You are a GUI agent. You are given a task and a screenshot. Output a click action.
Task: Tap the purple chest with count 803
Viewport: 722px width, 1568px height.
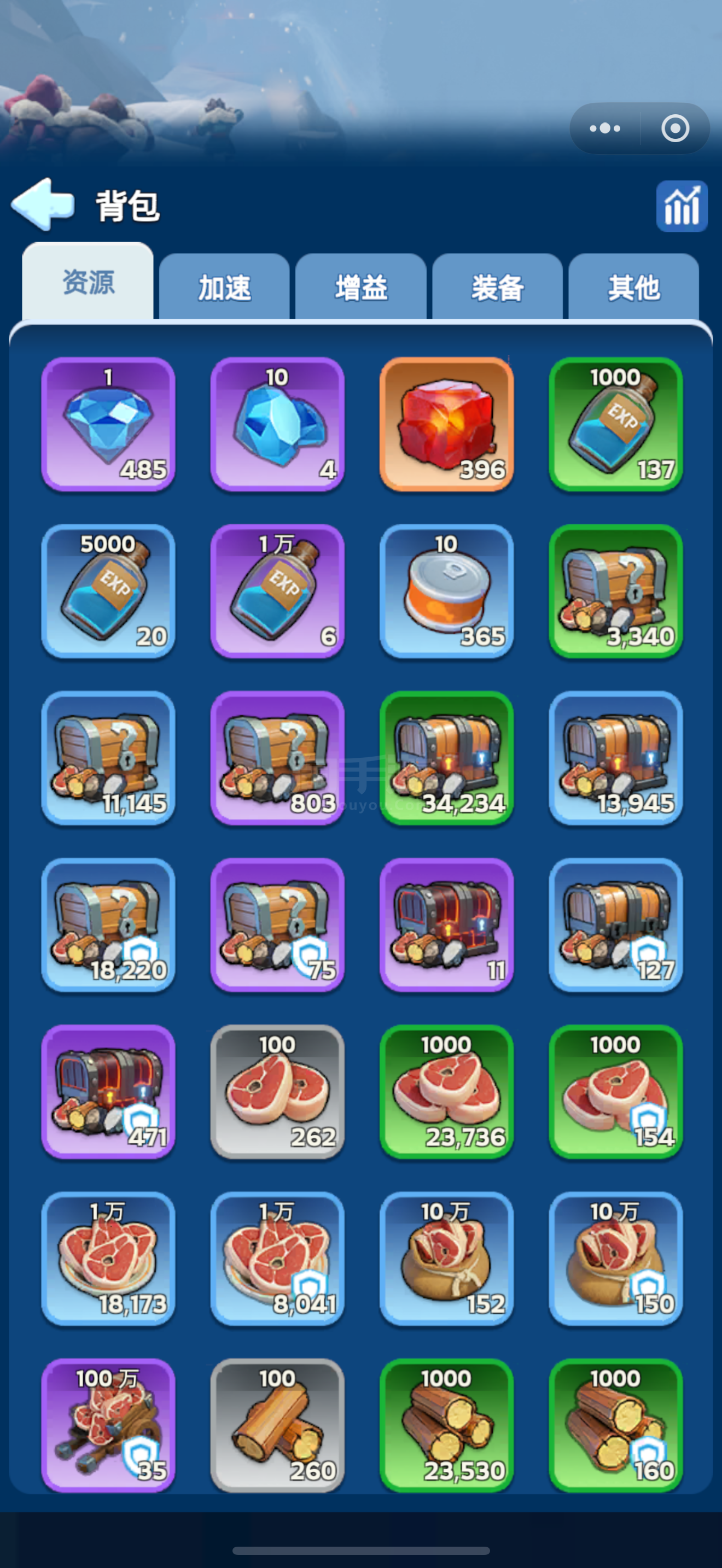[x=277, y=758]
